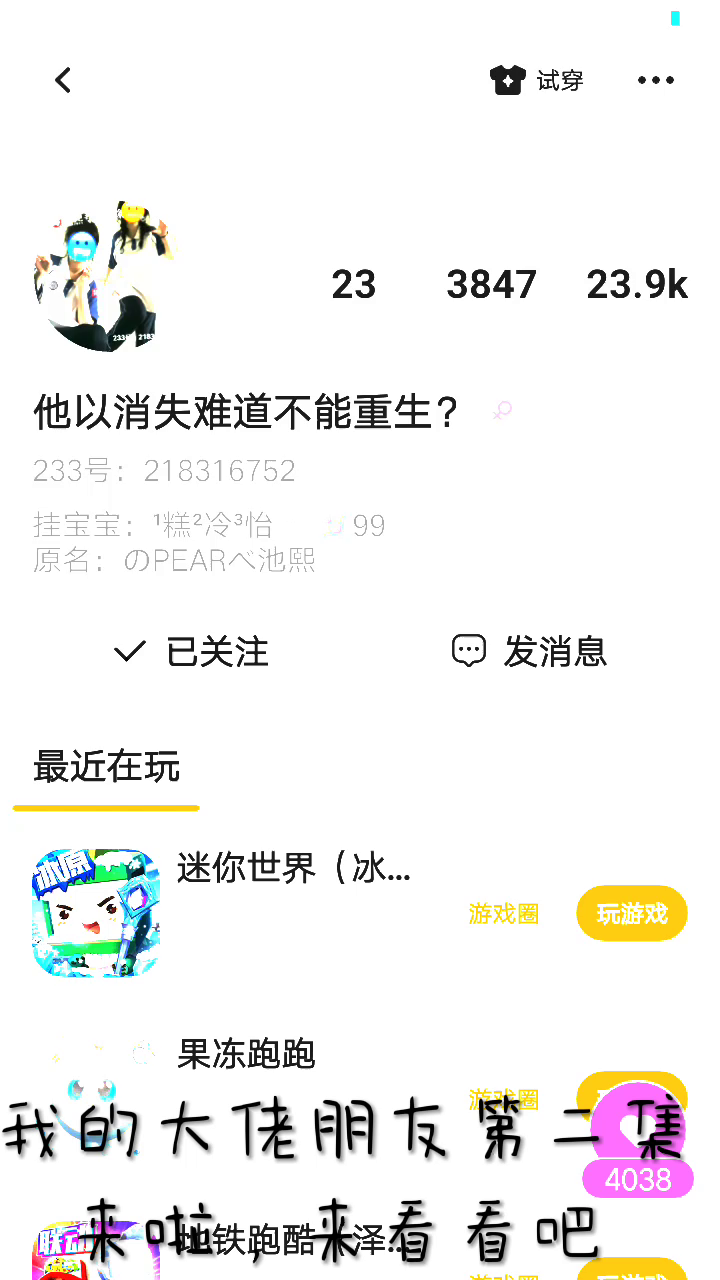View the profile avatar picture

tap(107, 277)
